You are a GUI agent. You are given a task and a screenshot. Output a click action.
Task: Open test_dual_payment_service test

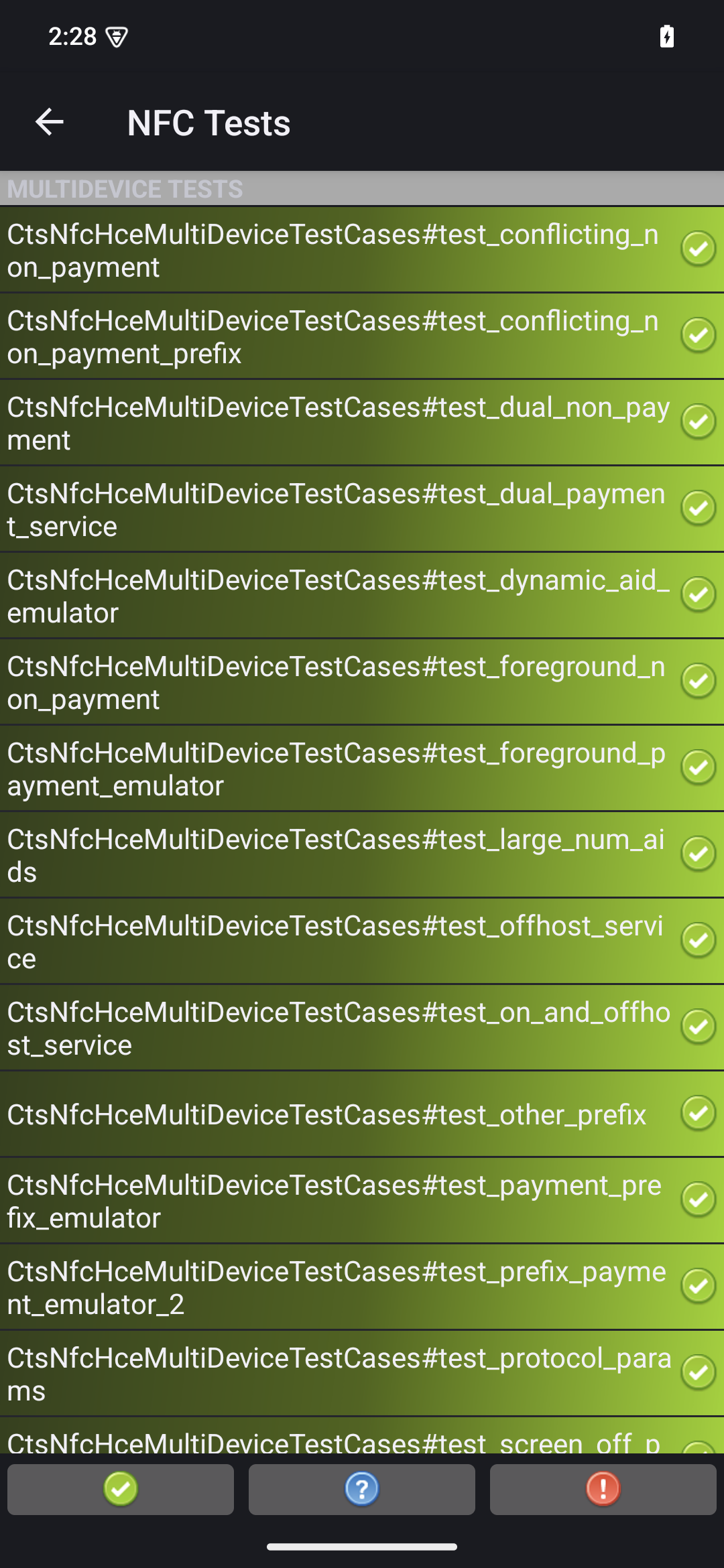[335, 509]
